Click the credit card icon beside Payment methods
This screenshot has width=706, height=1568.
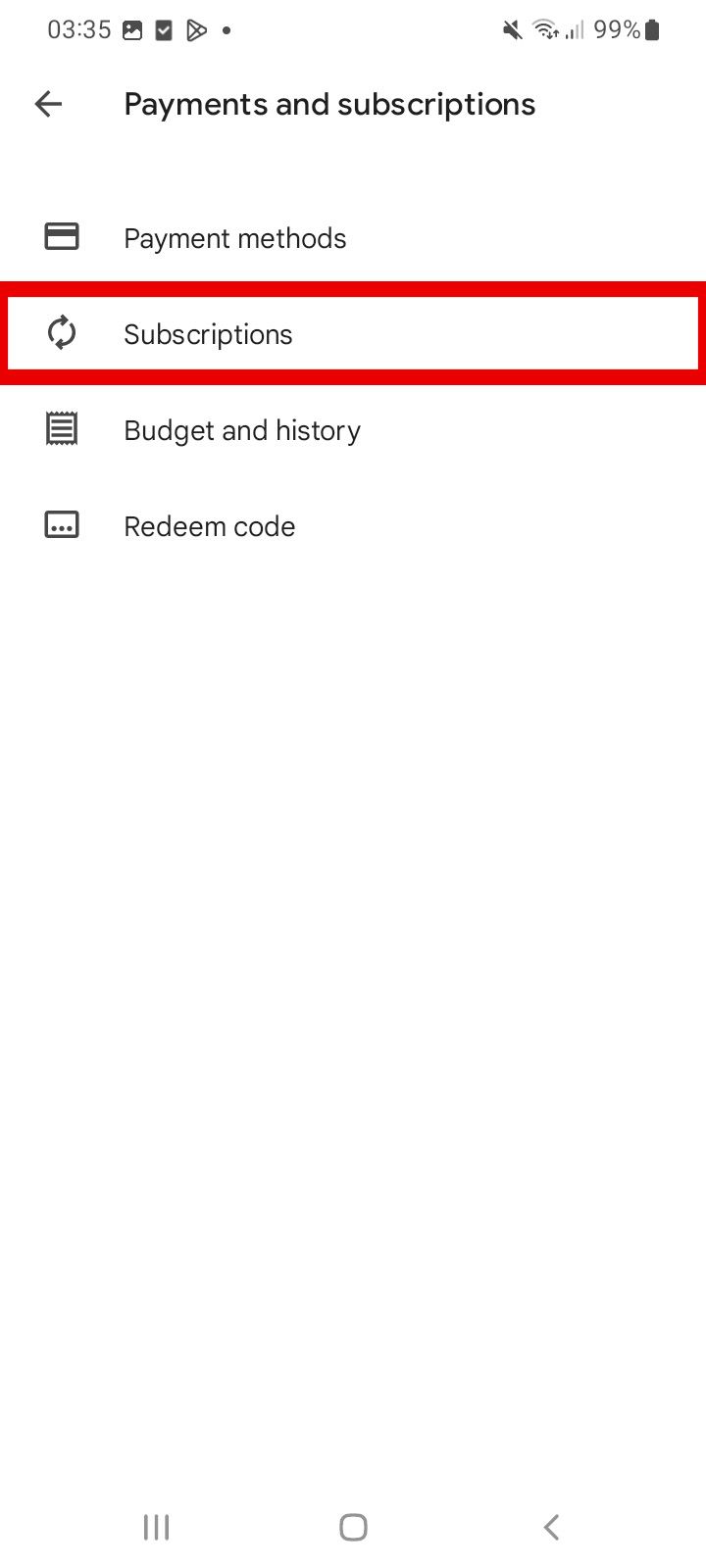[62, 237]
